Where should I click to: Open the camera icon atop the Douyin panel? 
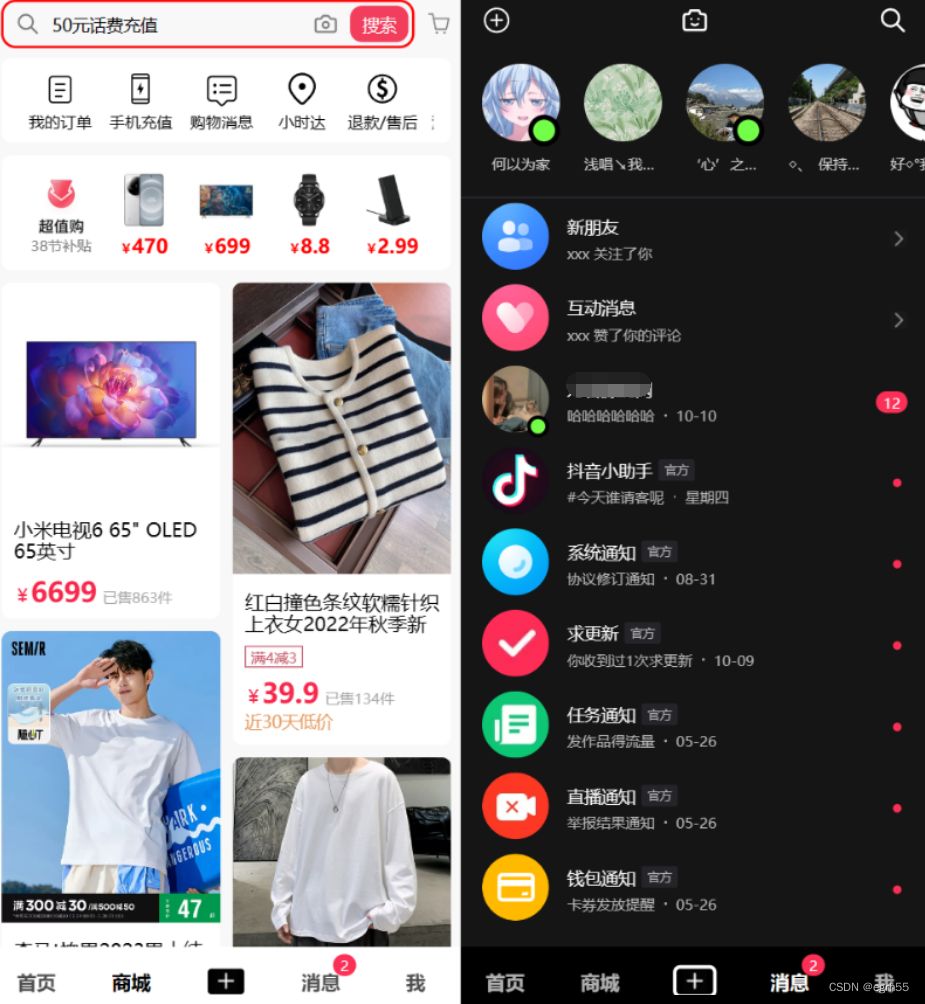click(x=694, y=20)
